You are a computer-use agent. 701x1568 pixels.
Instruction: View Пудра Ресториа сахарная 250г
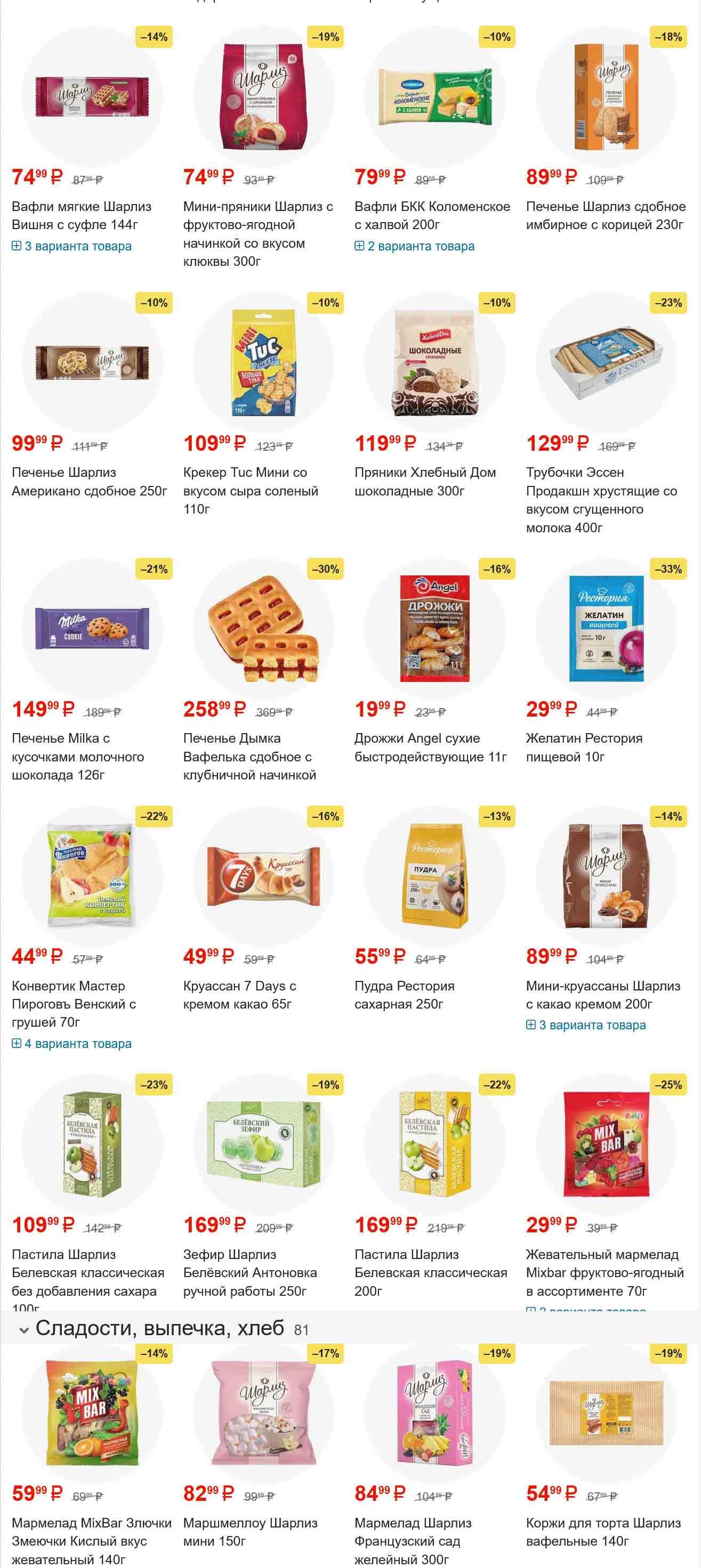pyautogui.click(x=404, y=995)
